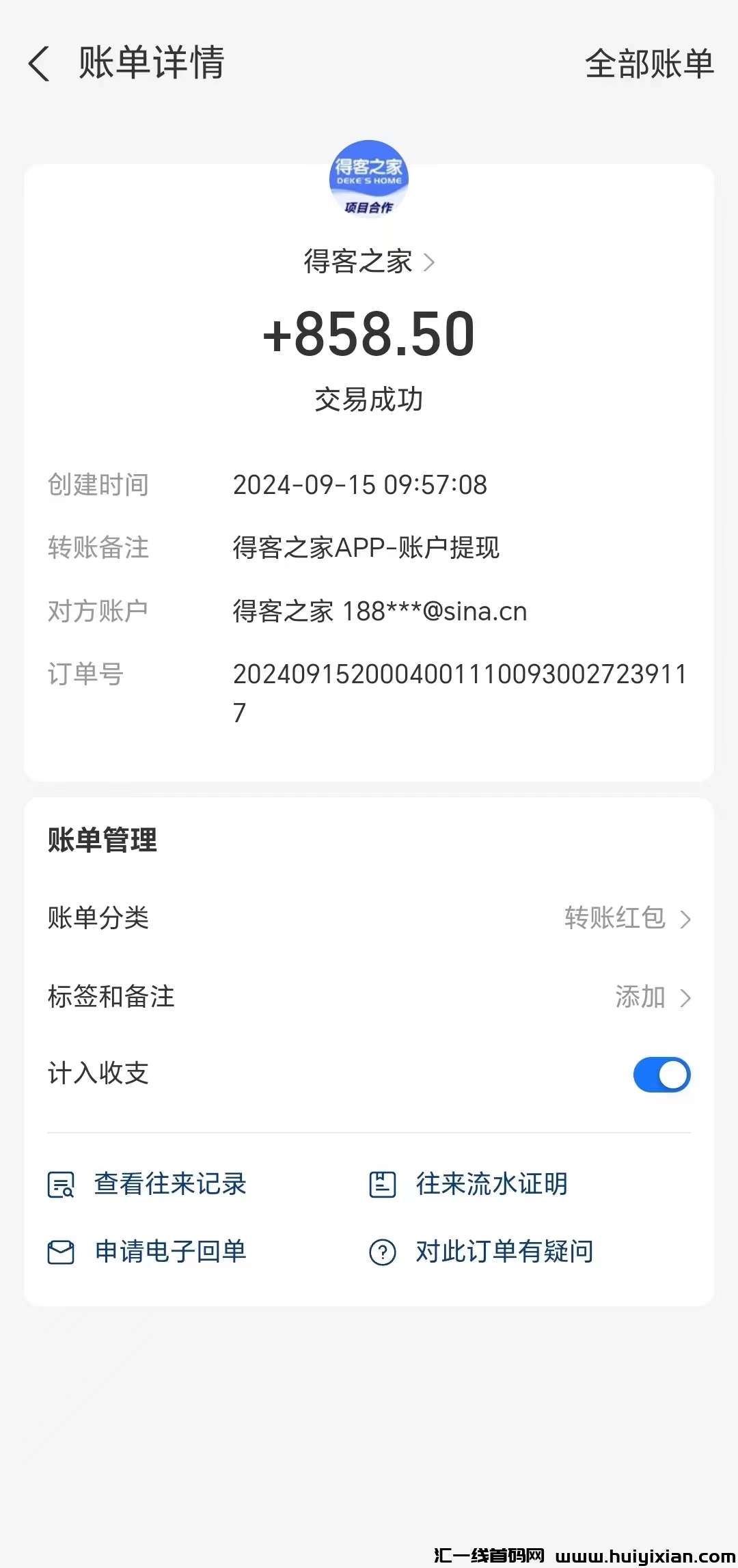Open 全部账单 in the top right
The width and height of the screenshot is (738, 1568).
[x=649, y=64]
